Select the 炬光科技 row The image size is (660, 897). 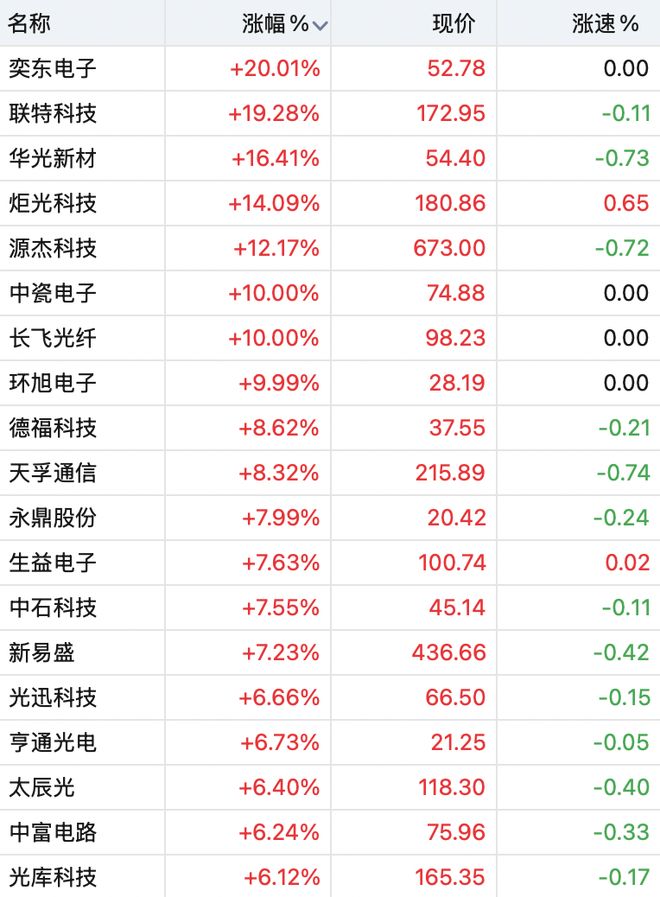[x=53, y=203]
